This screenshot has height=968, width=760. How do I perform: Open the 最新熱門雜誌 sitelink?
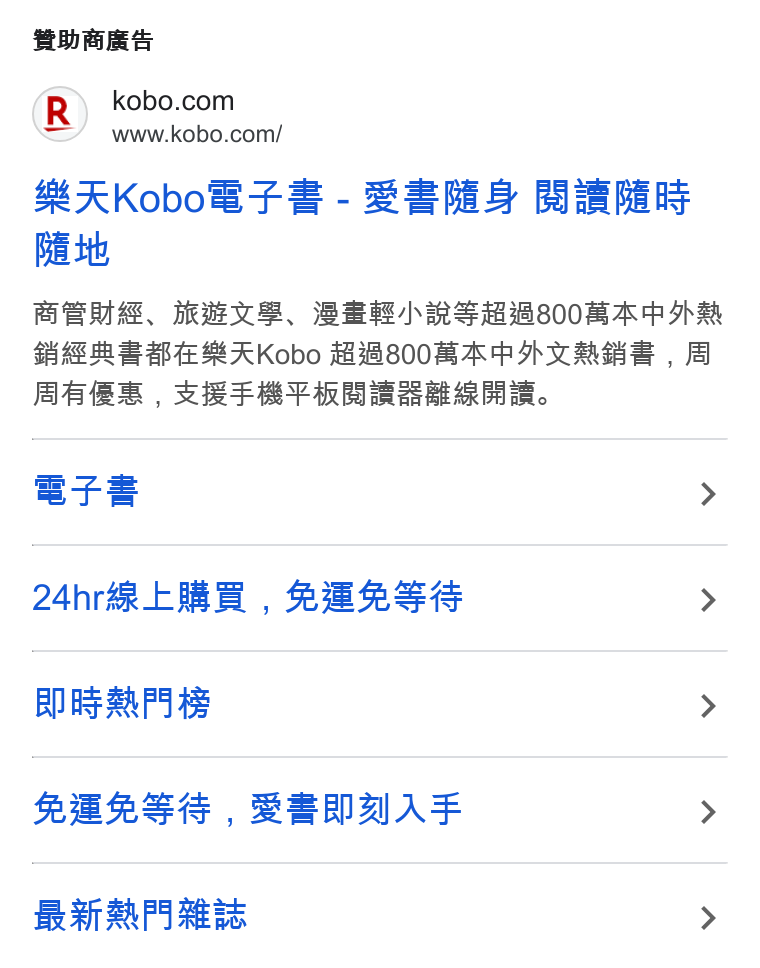click(380, 916)
